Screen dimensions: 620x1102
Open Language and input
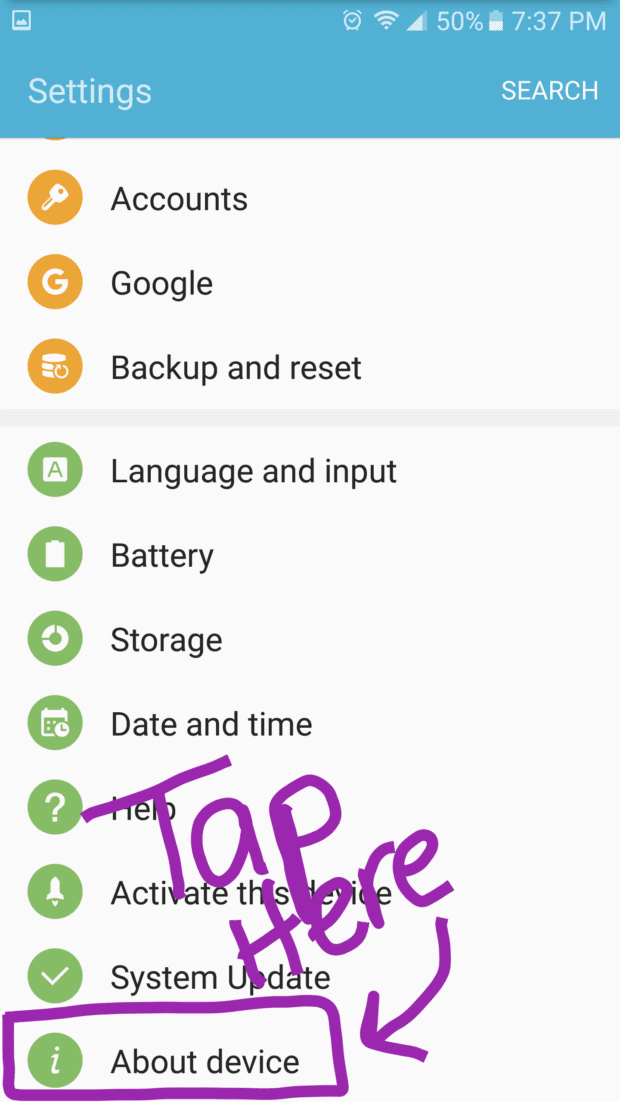[x=253, y=471]
